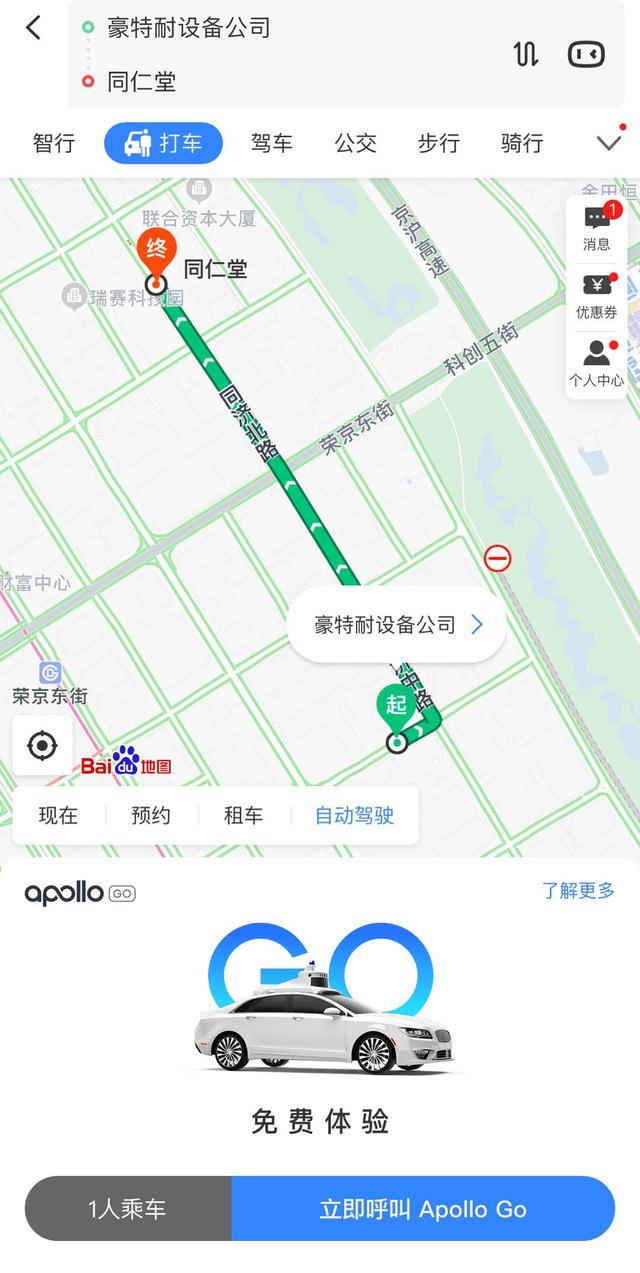Viewport: 640px width, 1273px height.
Task: Open the 豪特耐设备公司 map bubble
Action: (x=396, y=625)
